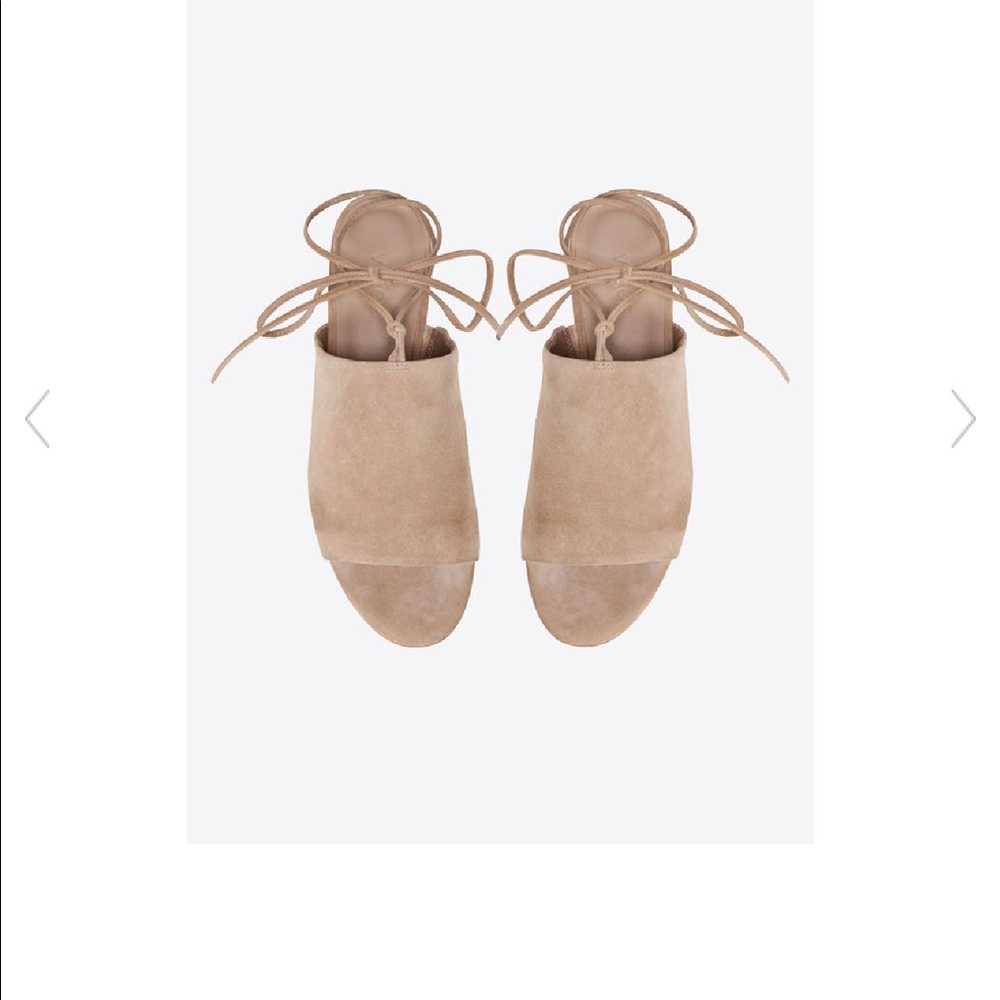
Task: Open the suede sandals photo
Action: tap(500, 420)
